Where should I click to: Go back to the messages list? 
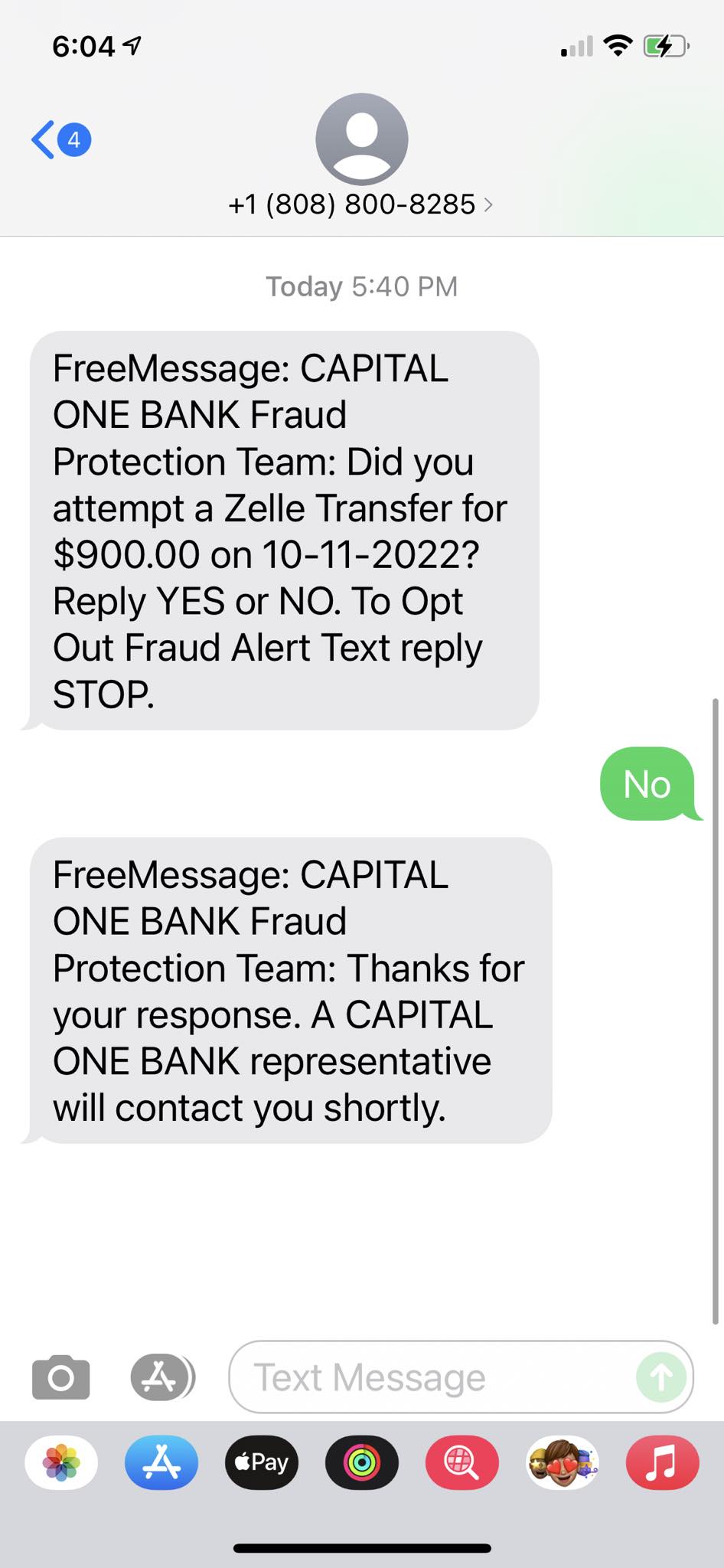click(x=61, y=139)
